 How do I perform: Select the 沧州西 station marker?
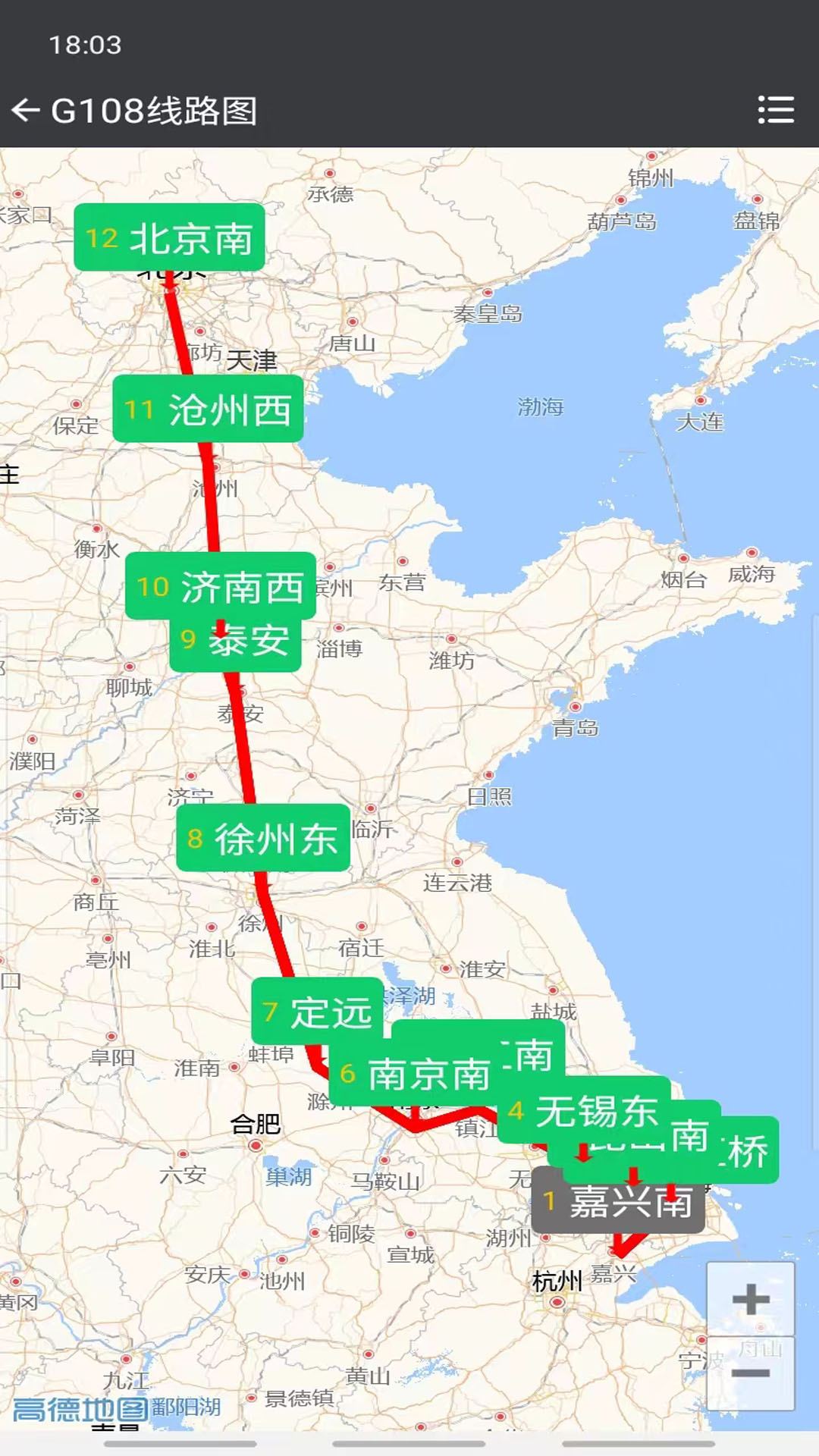[208, 409]
